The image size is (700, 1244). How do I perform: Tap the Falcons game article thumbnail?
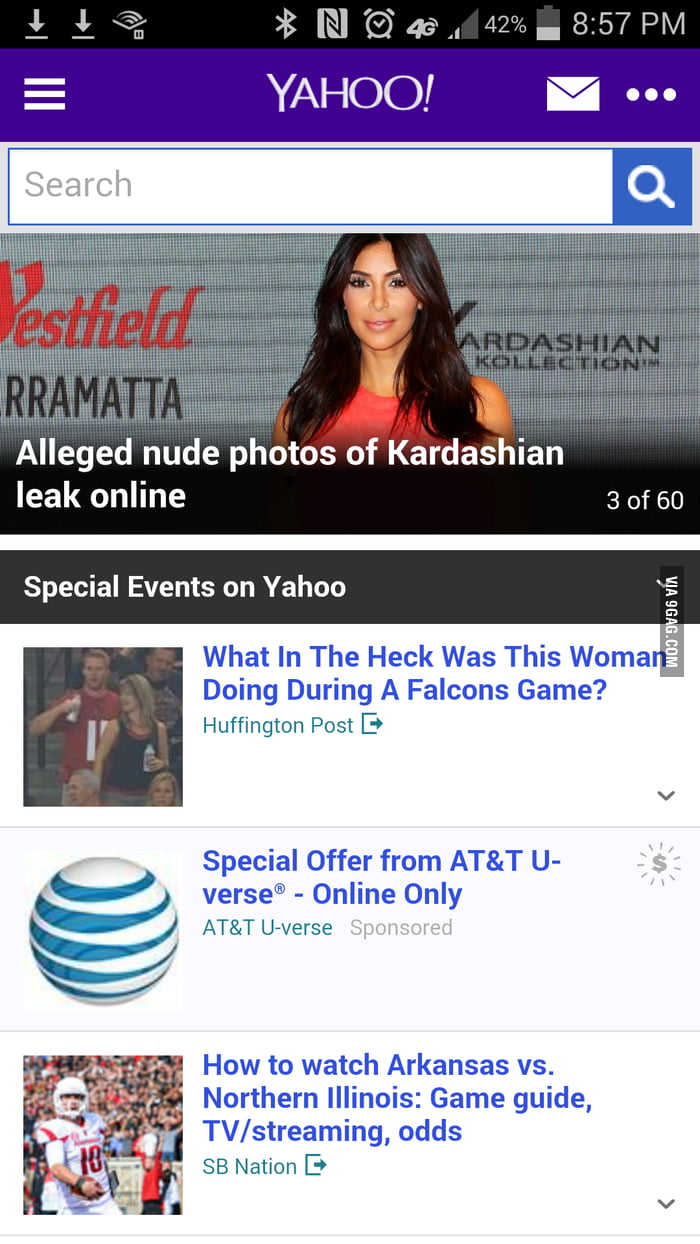[x=103, y=726]
